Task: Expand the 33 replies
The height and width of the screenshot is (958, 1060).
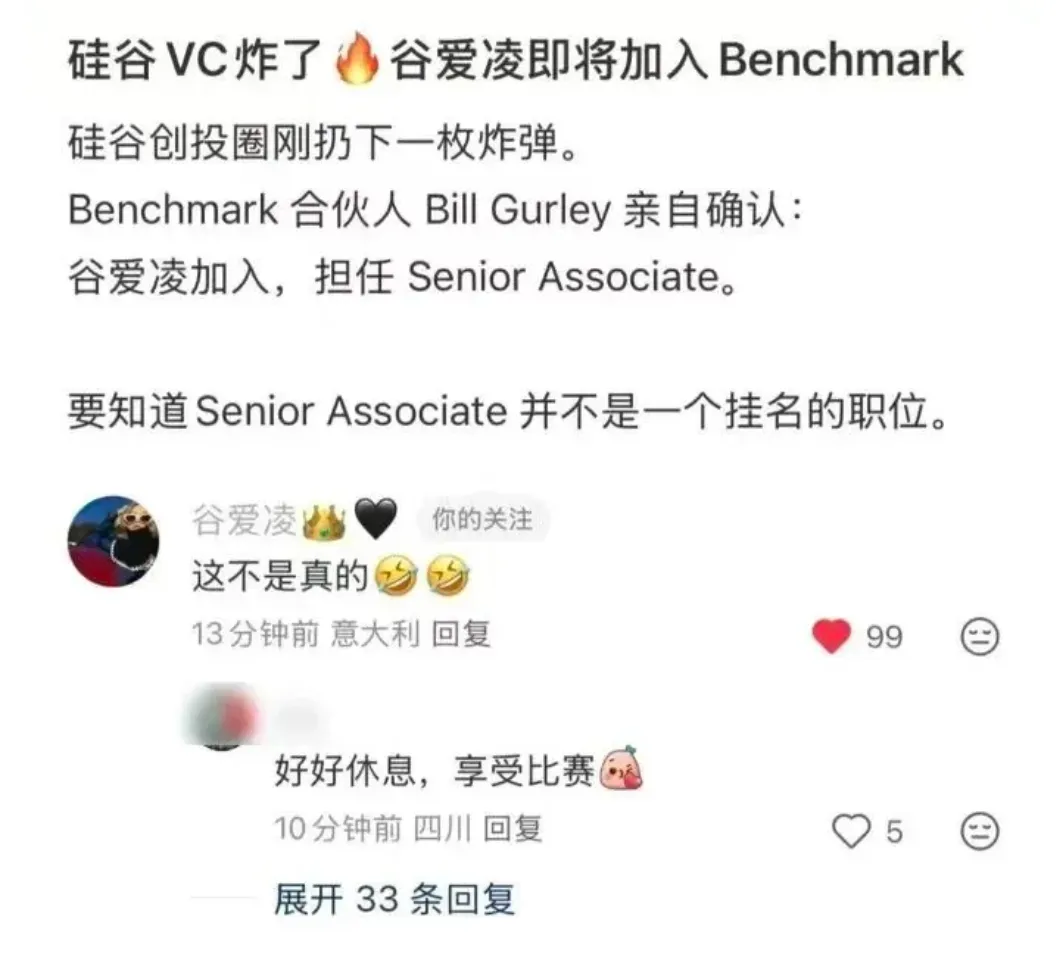Action: pos(394,900)
